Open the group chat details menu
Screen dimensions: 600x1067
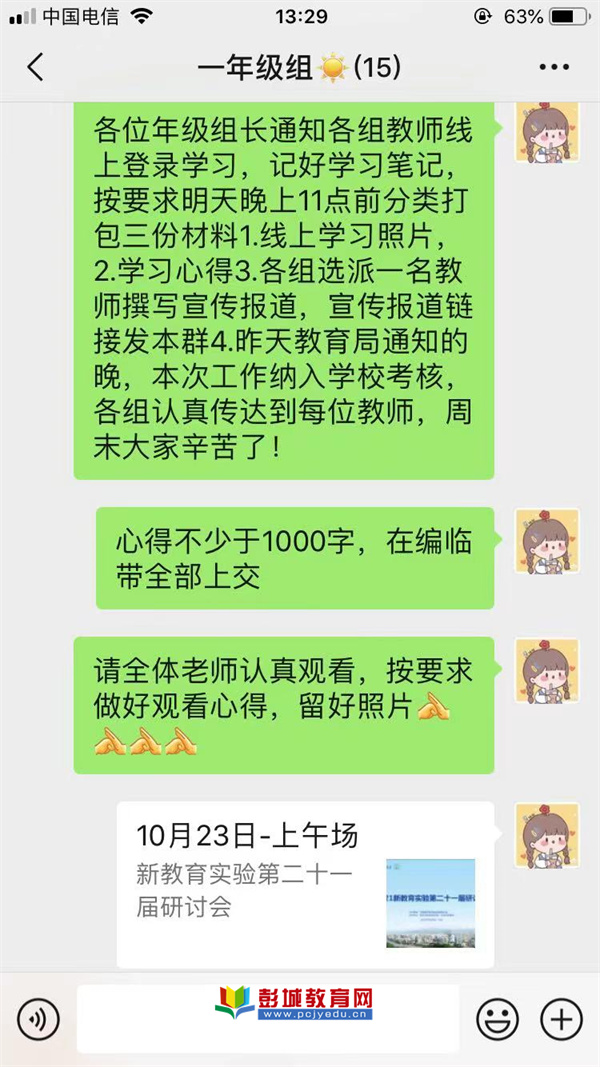click(x=554, y=67)
